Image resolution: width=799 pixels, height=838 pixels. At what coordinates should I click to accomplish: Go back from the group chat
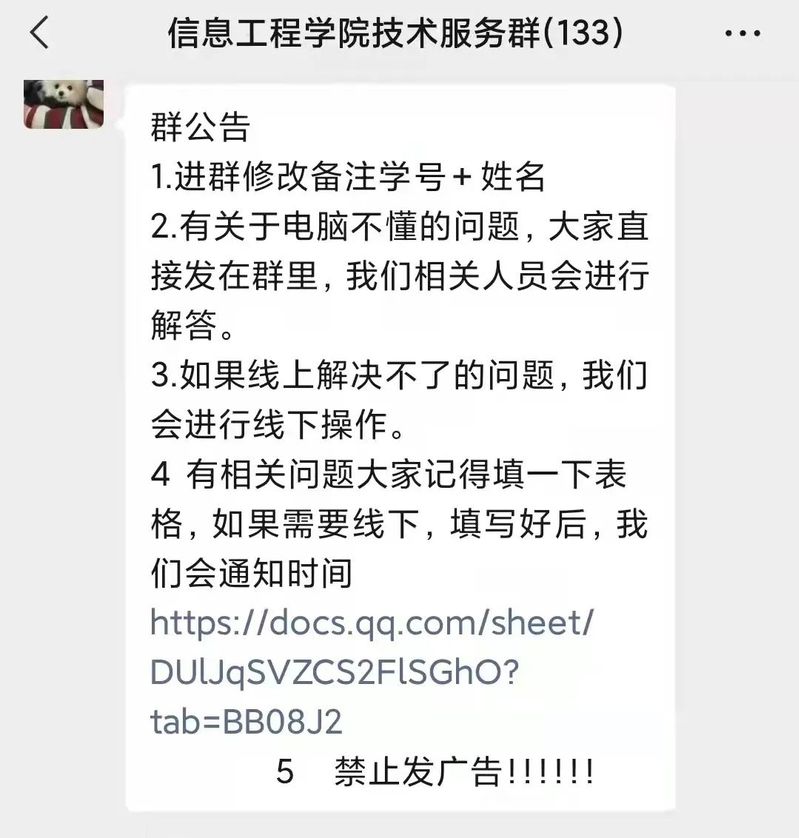(40, 34)
